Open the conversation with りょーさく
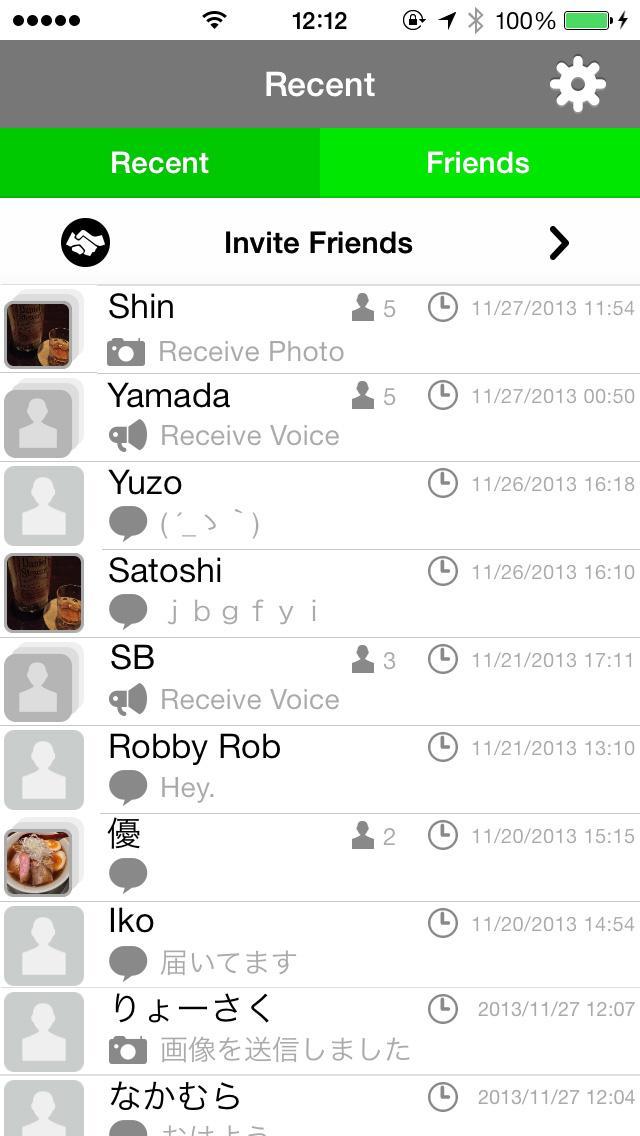 coord(320,1030)
